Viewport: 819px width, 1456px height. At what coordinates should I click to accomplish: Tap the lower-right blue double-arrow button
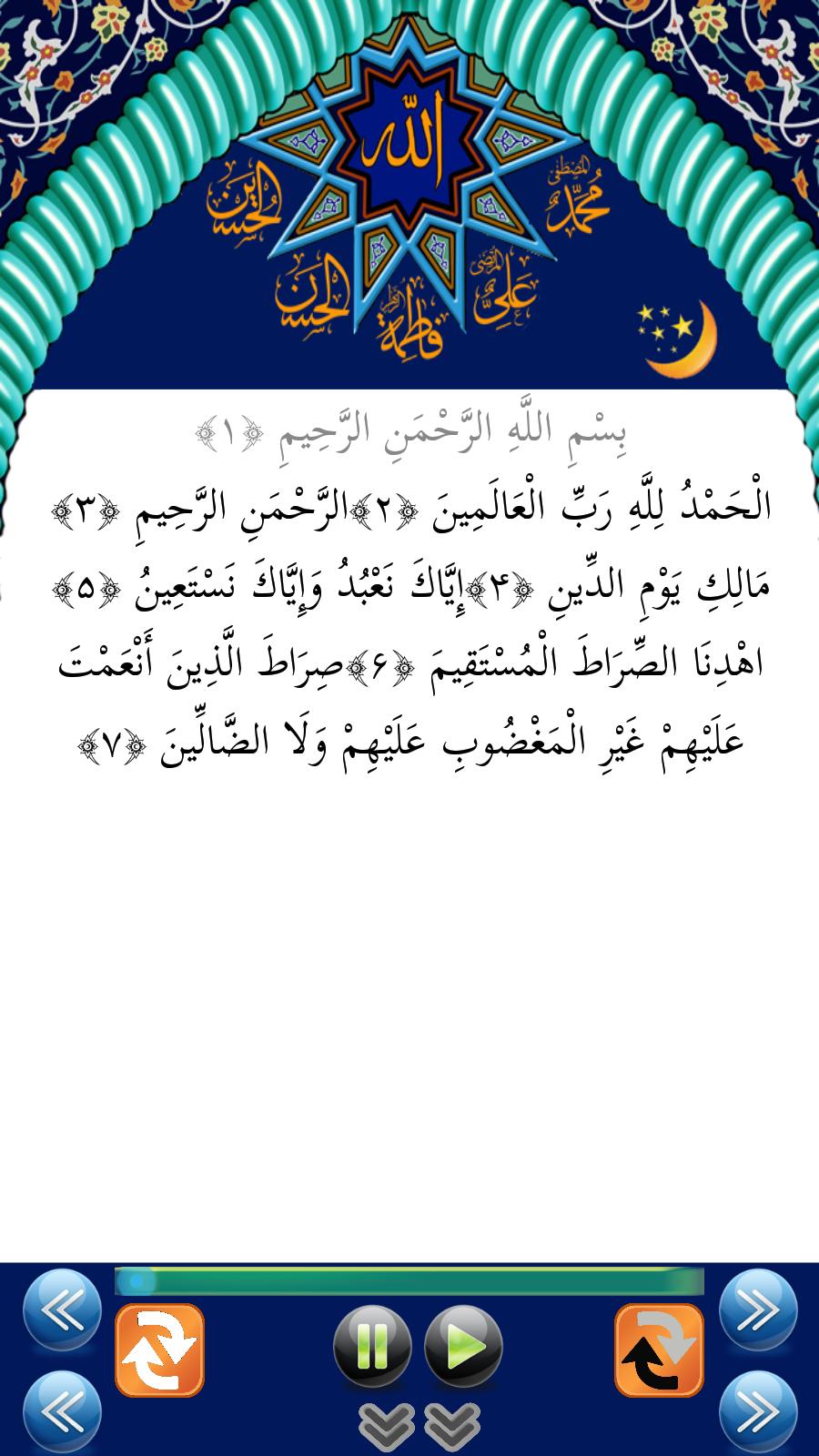tap(758, 1410)
